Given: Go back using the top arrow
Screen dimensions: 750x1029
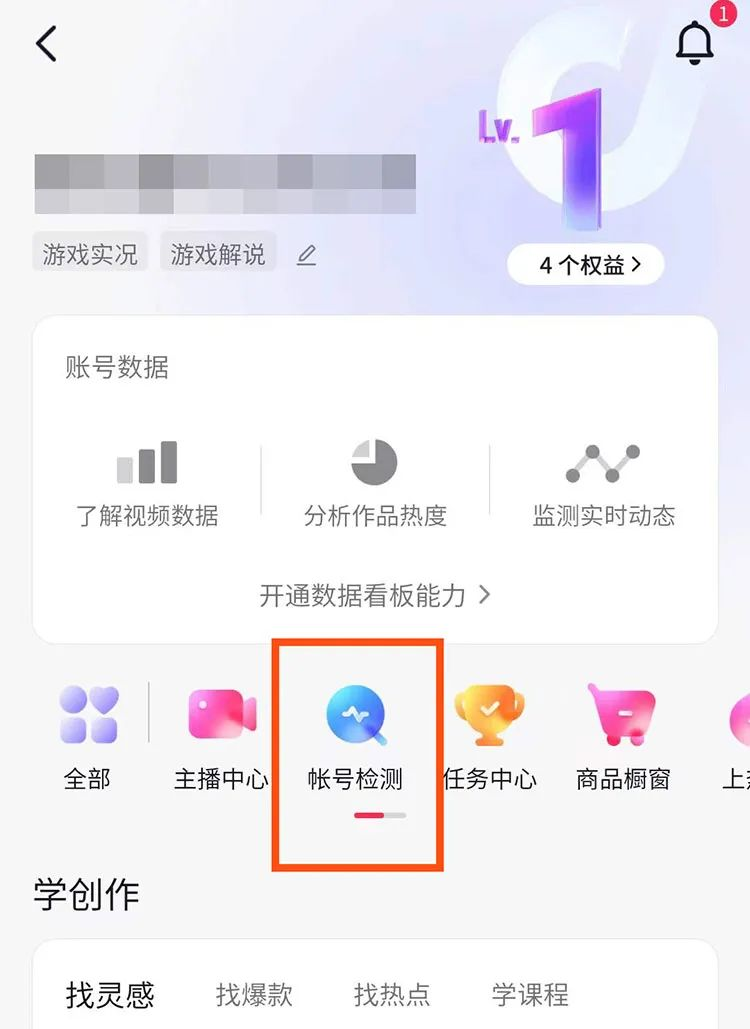Looking at the screenshot, I should (x=46, y=44).
